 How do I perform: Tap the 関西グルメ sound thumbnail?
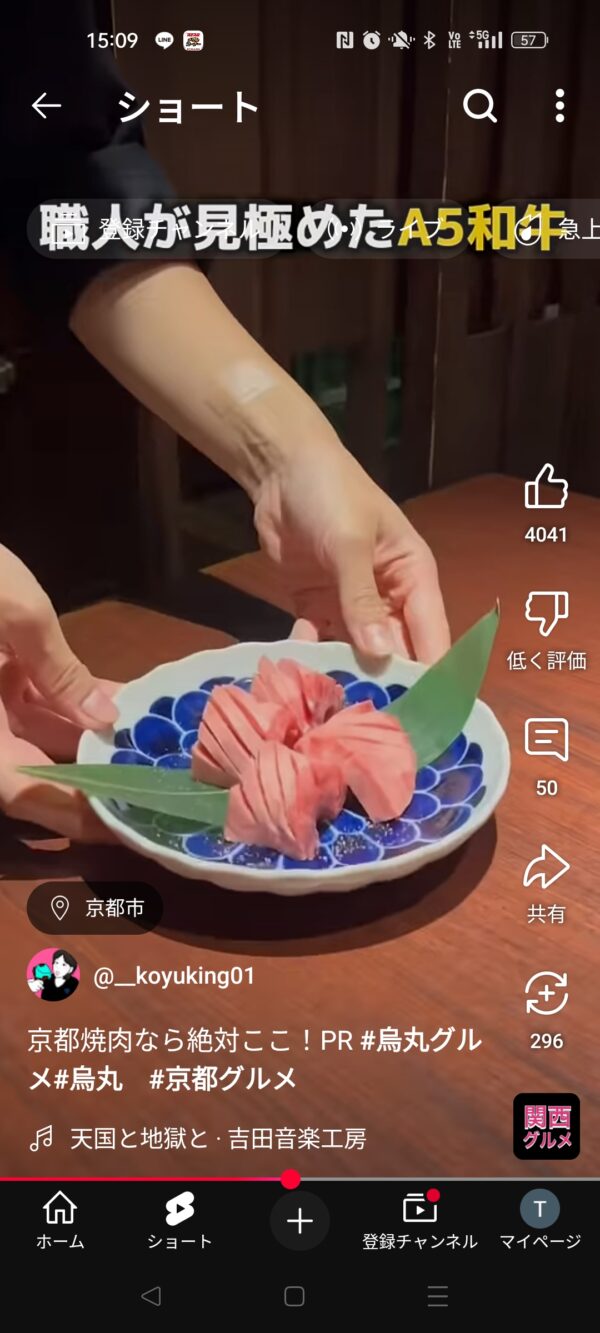tap(546, 1126)
